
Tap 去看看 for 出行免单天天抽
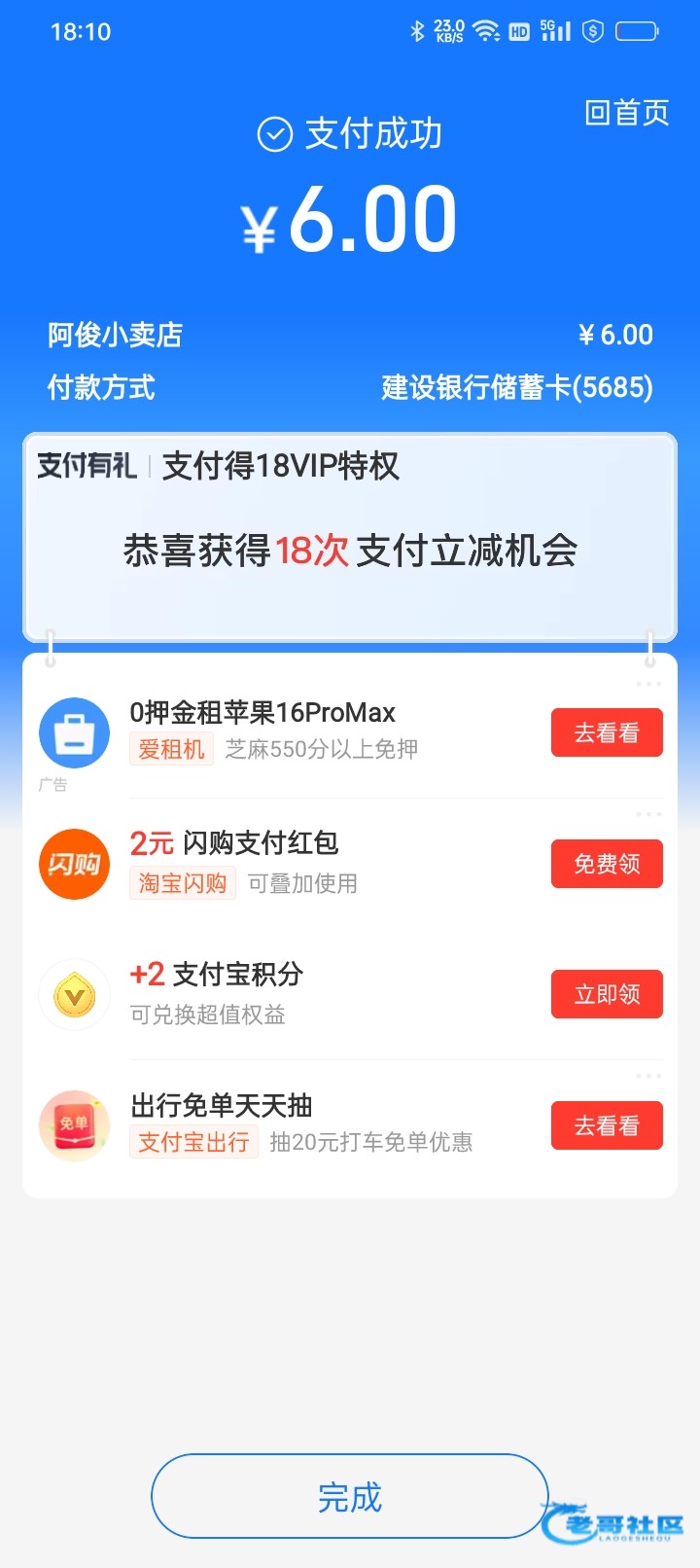pyautogui.click(x=607, y=1125)
